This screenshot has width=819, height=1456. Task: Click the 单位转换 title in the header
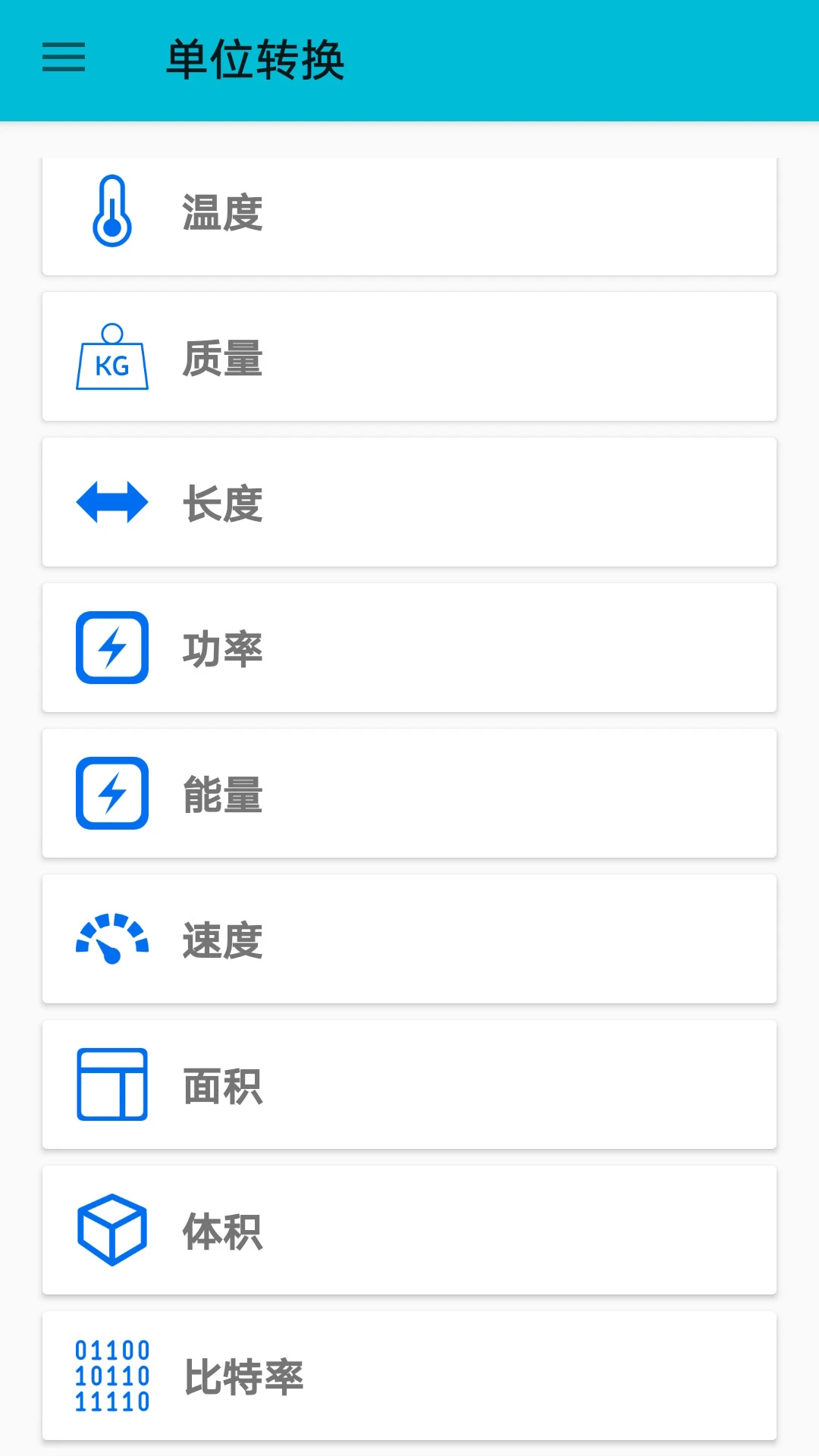[256, 61]
